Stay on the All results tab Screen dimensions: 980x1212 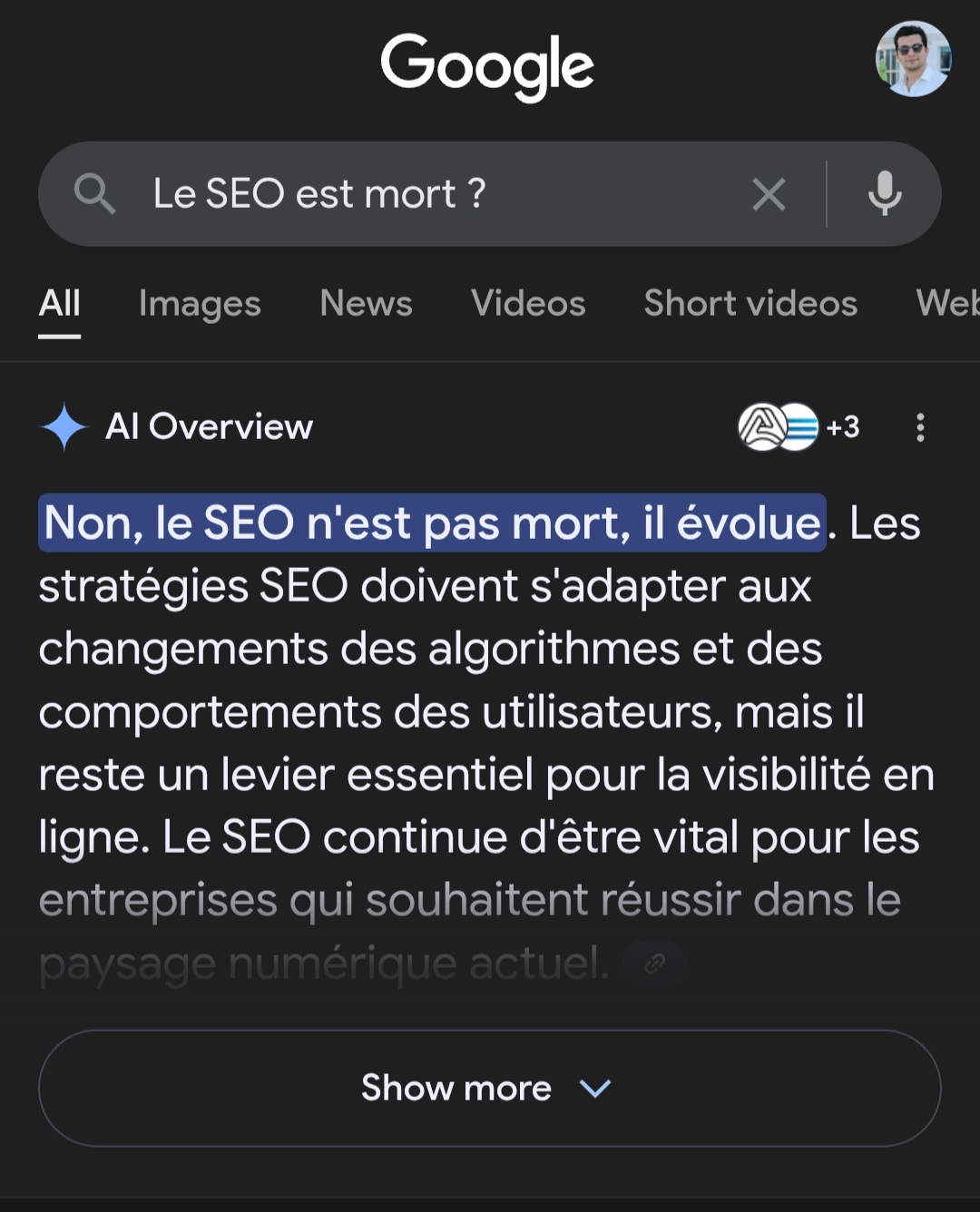coord(59,304)
